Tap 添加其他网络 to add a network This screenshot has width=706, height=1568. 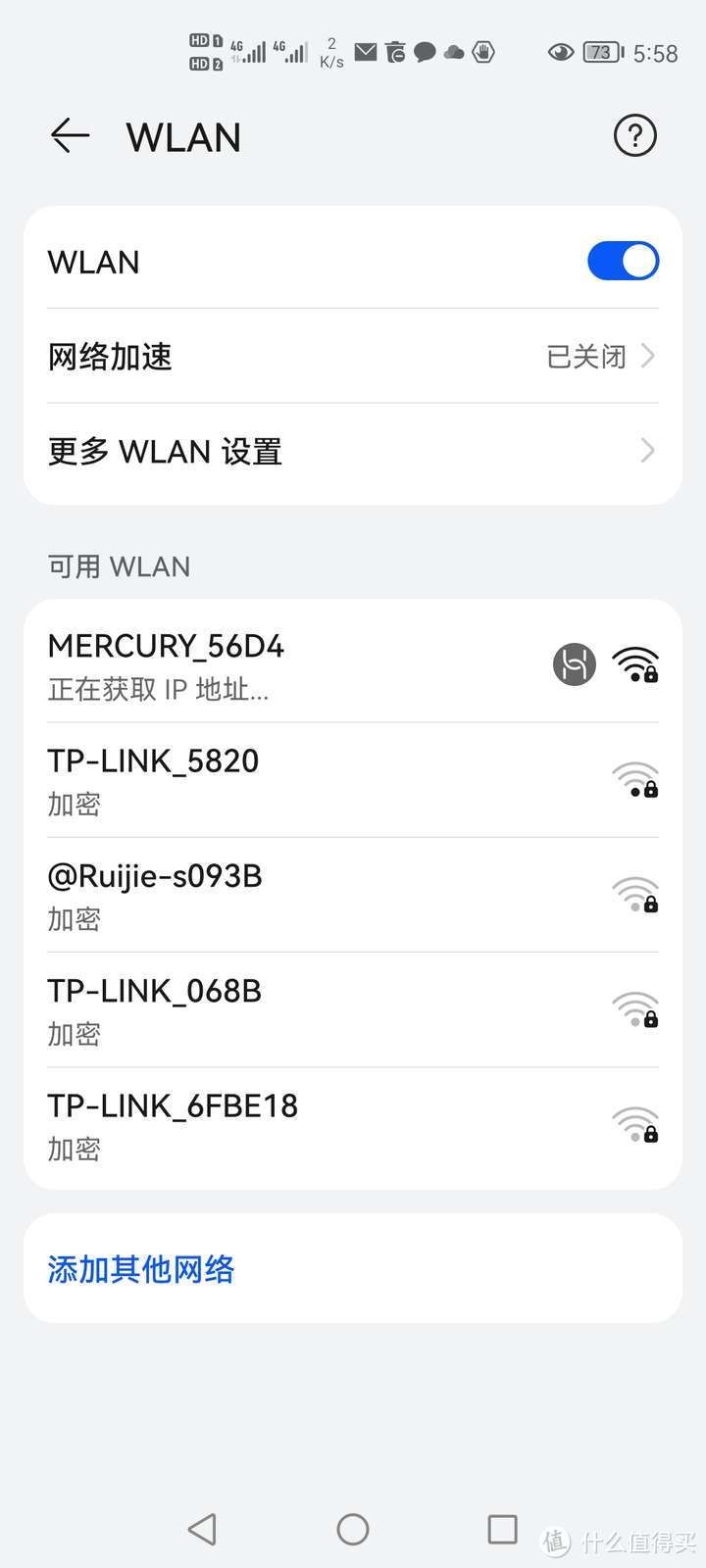point(141,1269)
